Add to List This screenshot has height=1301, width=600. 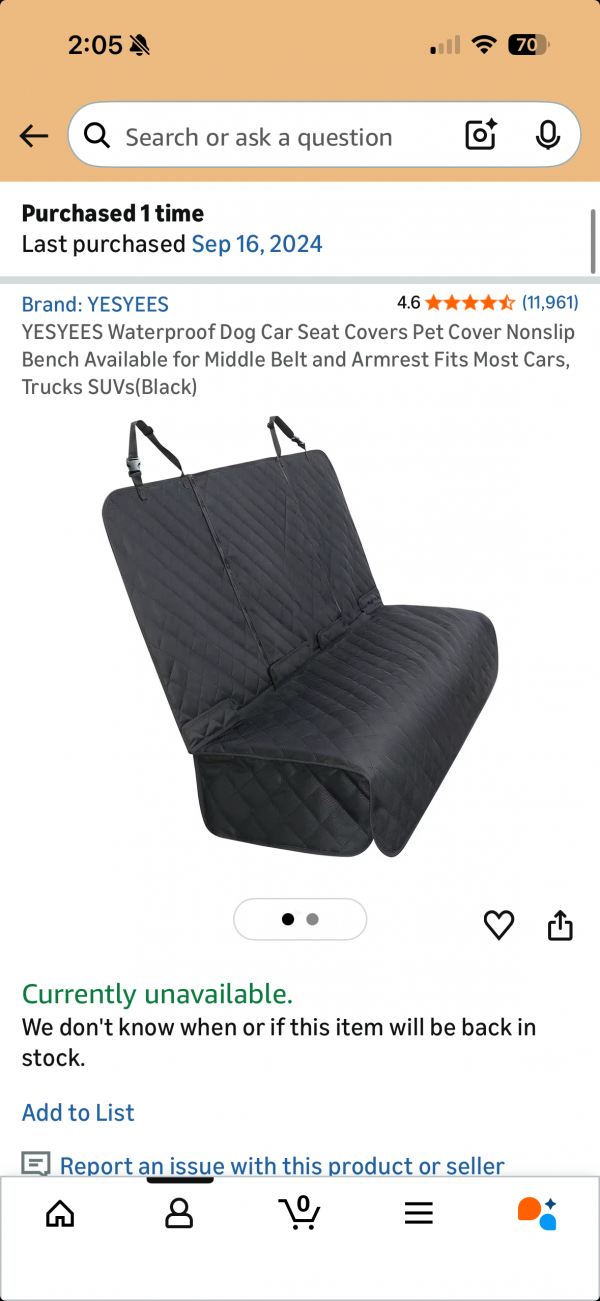(x=78, y=1112)
